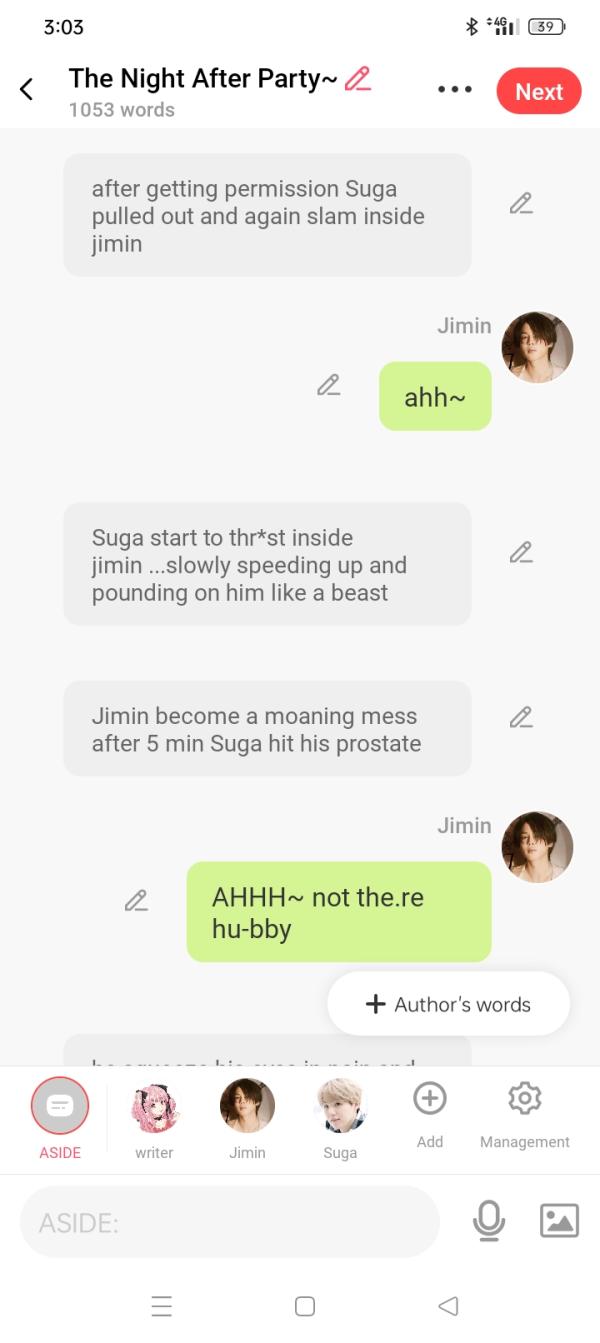600x1343 pixels.
Task: Focus the ASIDE text input field
Action: click(x=230, y=1222)
